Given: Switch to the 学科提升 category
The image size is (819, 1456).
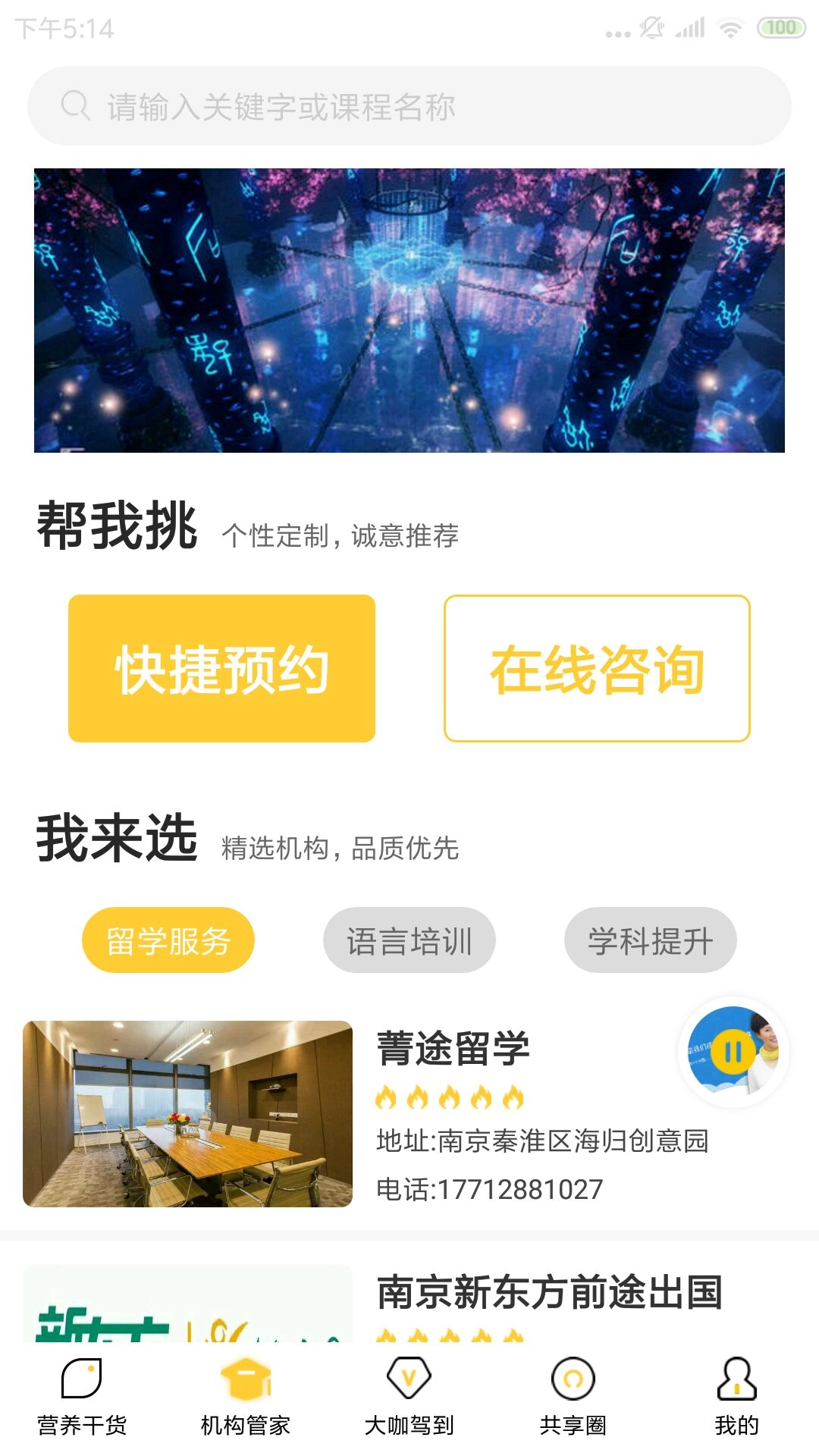Looking at the screenshot, I should point(650,940).
